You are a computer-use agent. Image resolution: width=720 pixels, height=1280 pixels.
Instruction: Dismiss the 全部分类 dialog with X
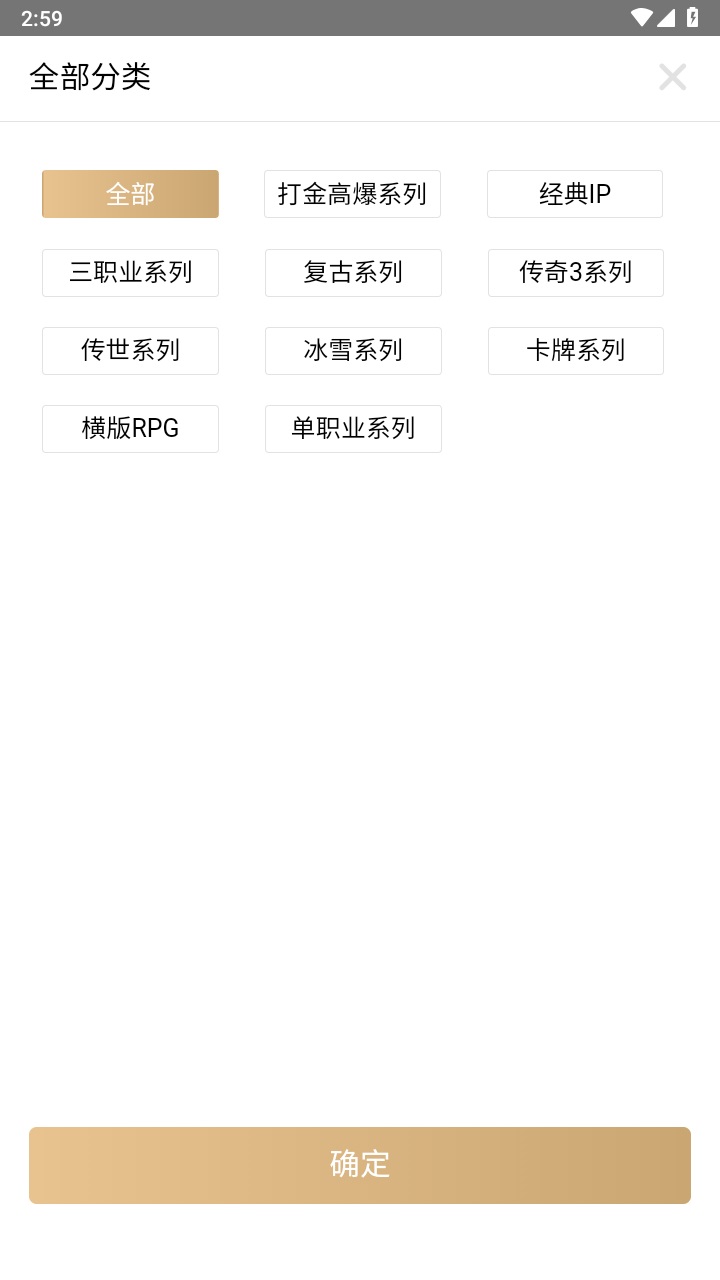[x=672, y=77]
